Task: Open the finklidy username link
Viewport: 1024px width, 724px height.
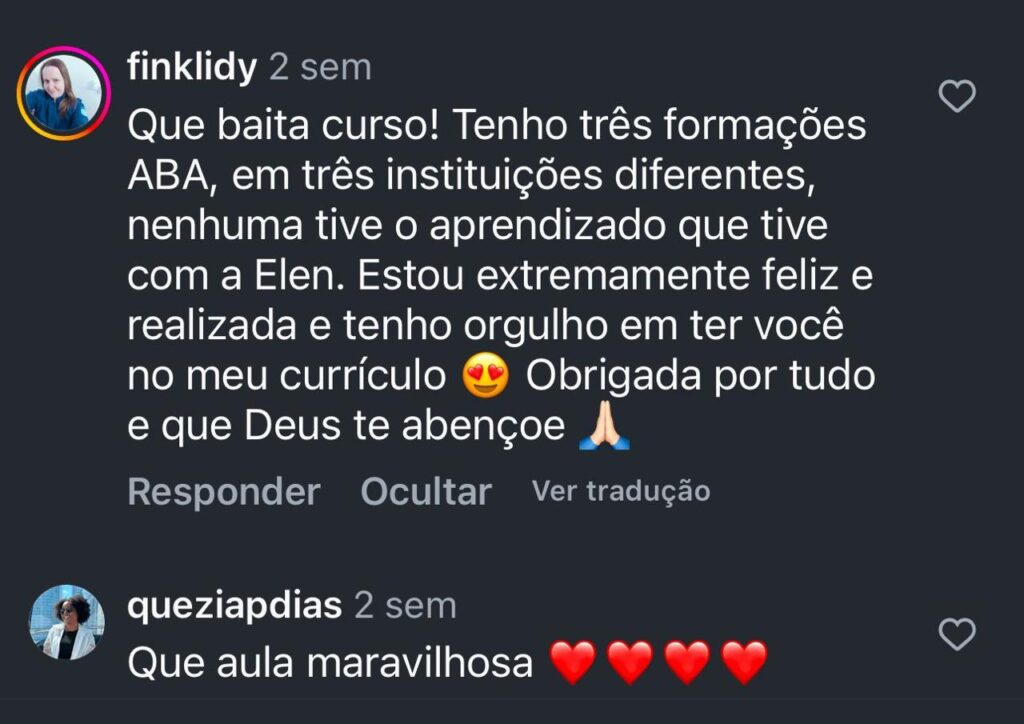Action: tap(193, 67)
